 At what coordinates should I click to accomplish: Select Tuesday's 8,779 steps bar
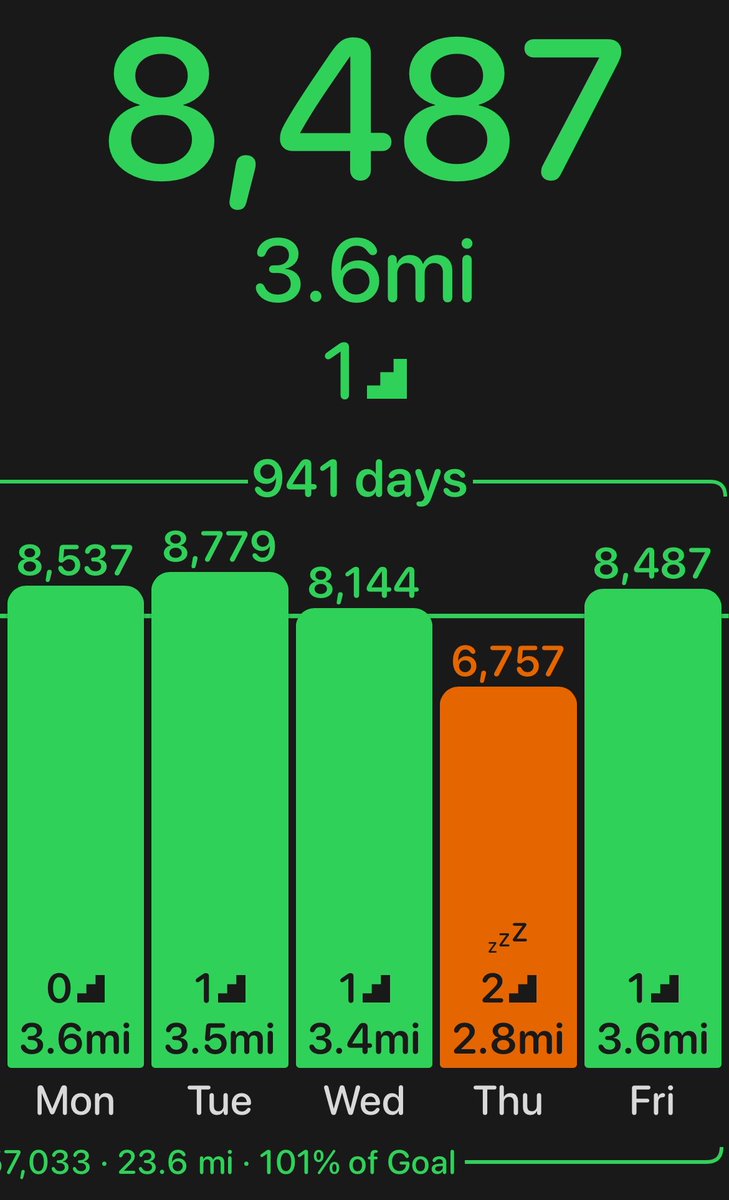point(220,820)
